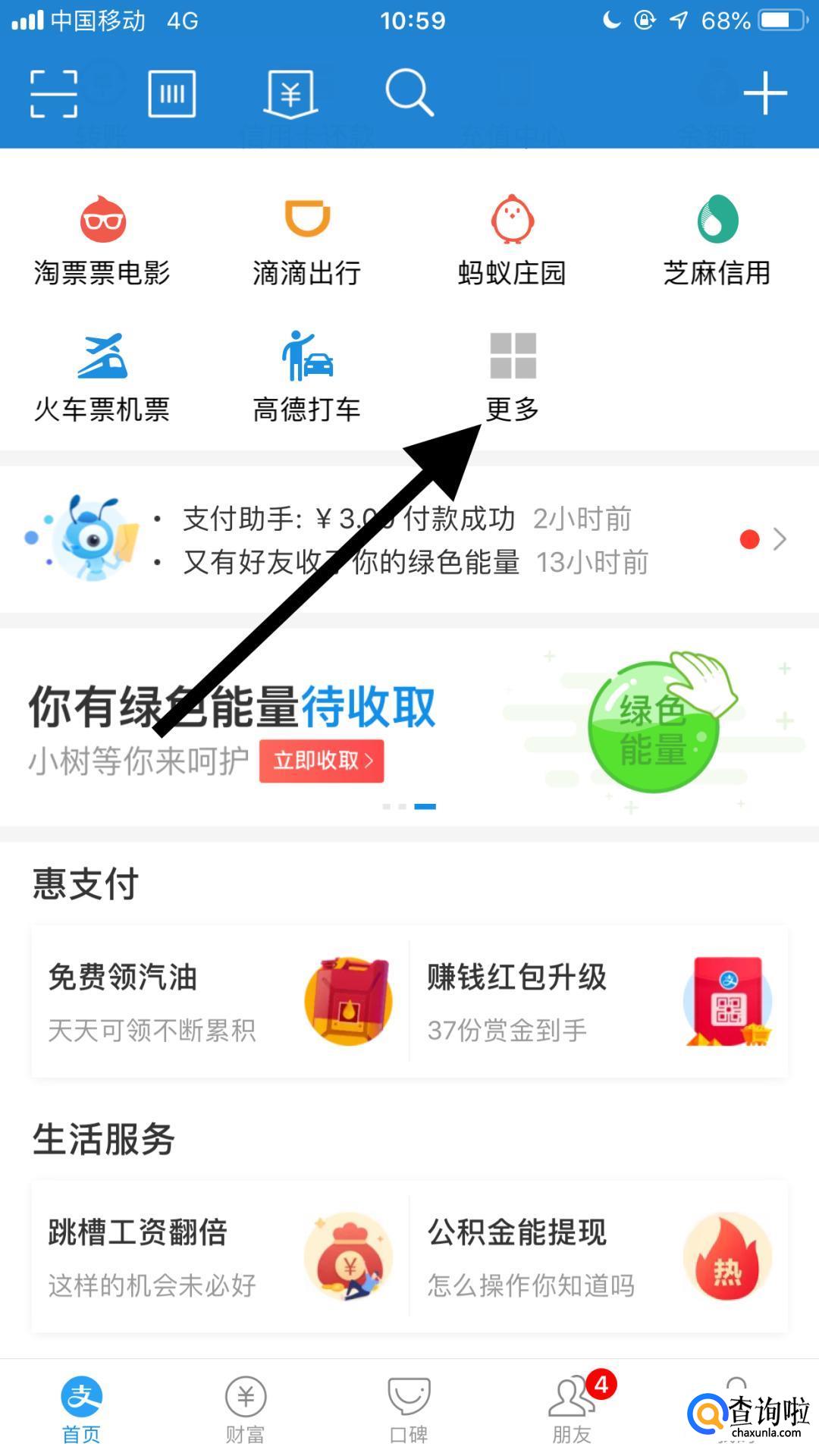Open the collect money (¥) icon

coord(291,95)
